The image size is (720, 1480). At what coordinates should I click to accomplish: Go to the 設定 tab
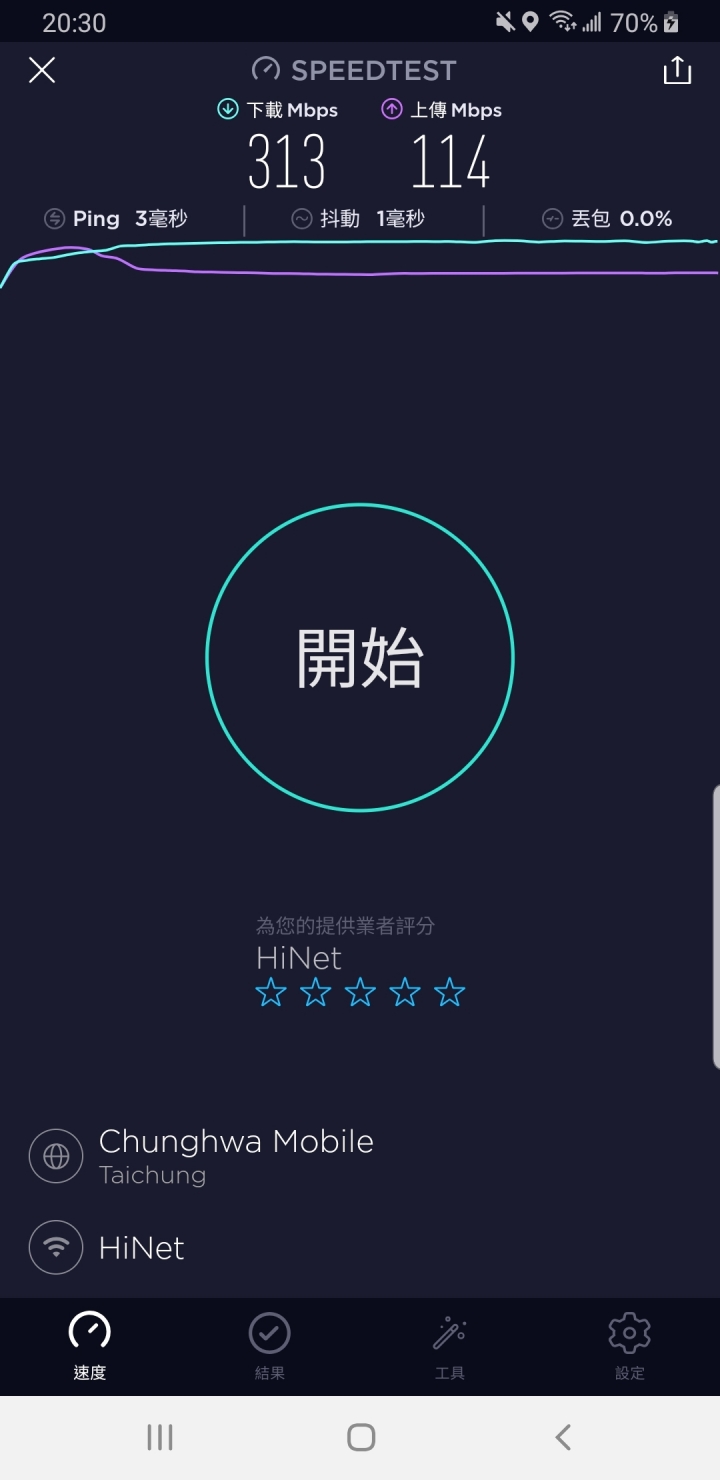point(630,1347)
